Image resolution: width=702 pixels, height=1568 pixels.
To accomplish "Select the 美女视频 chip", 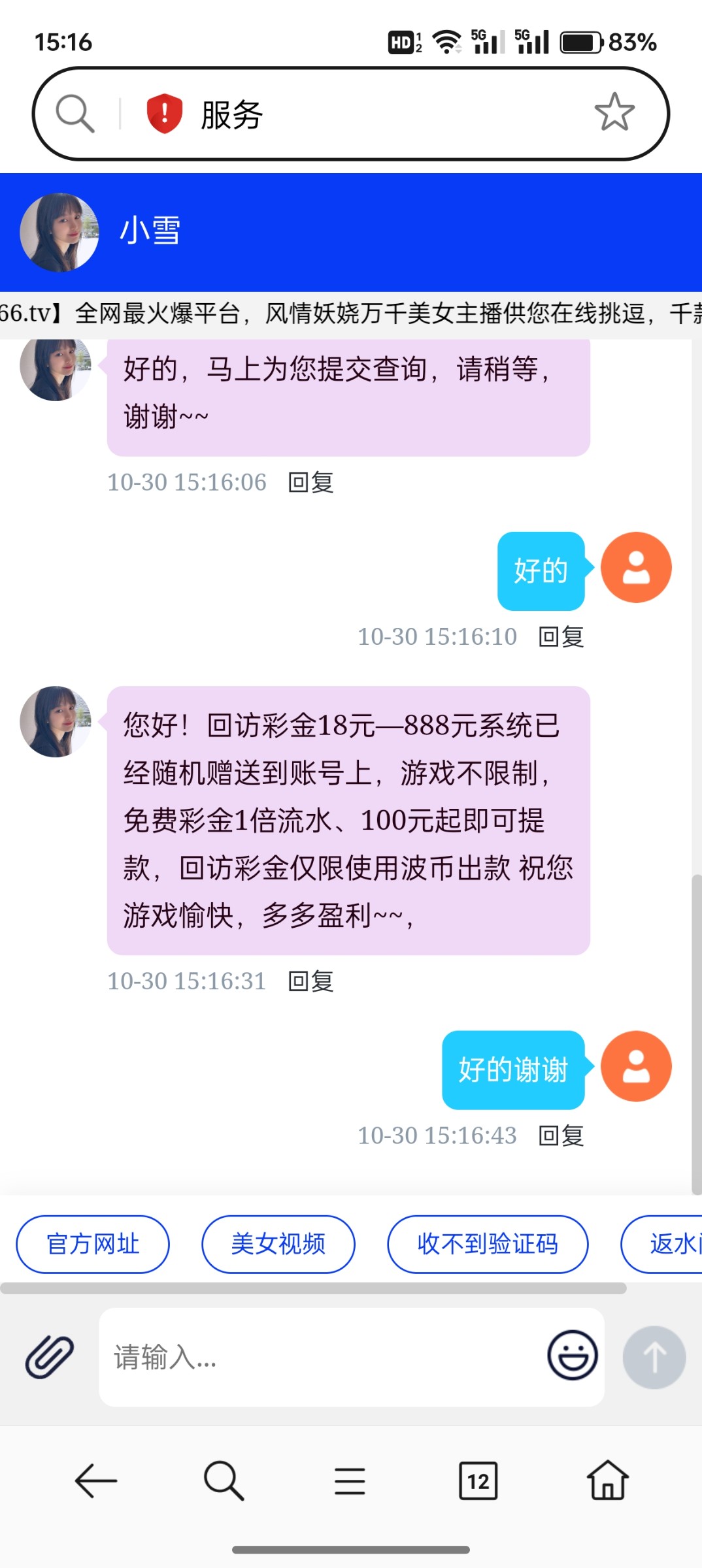I will 278,1244.
